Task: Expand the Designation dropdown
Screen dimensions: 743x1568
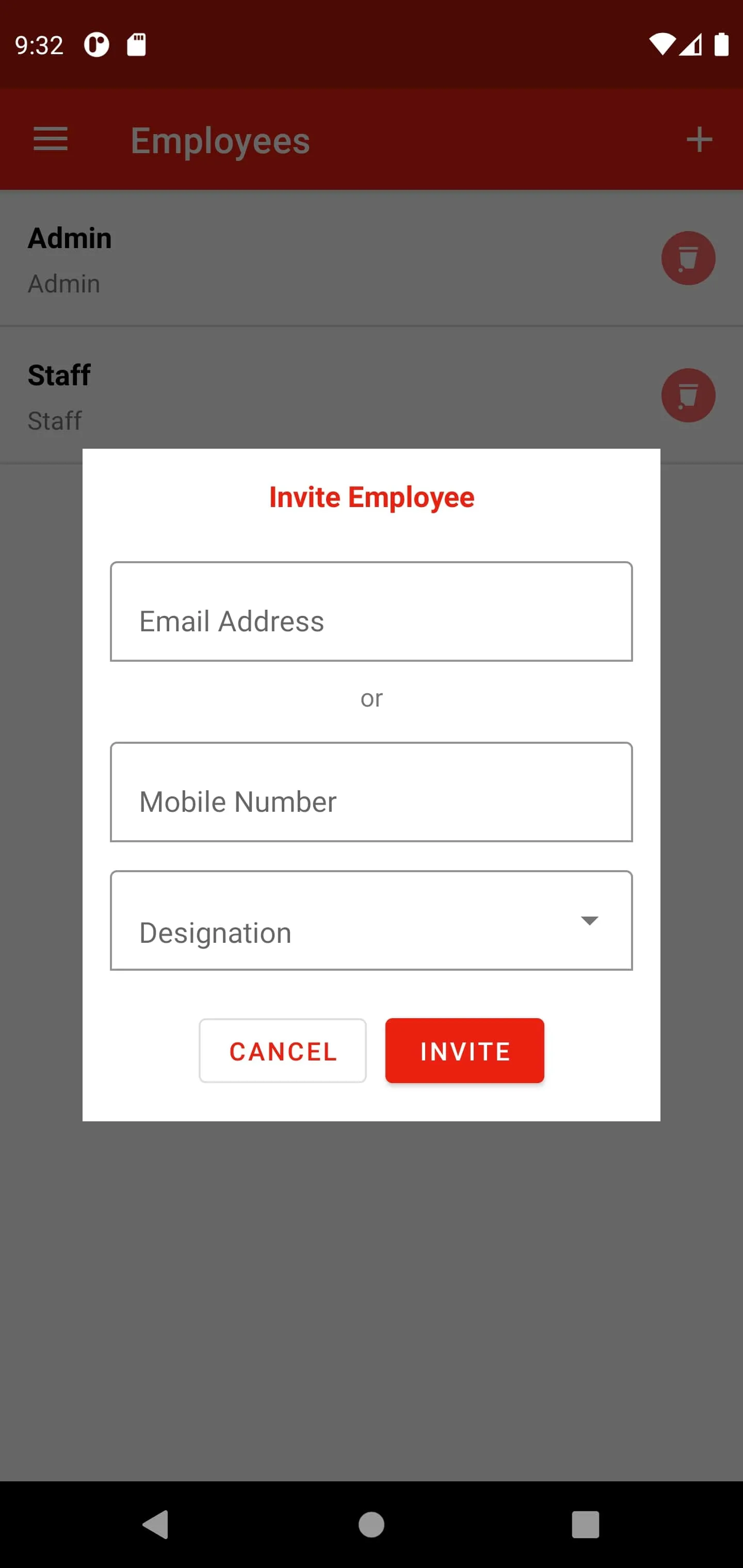Action: (371, 920)
